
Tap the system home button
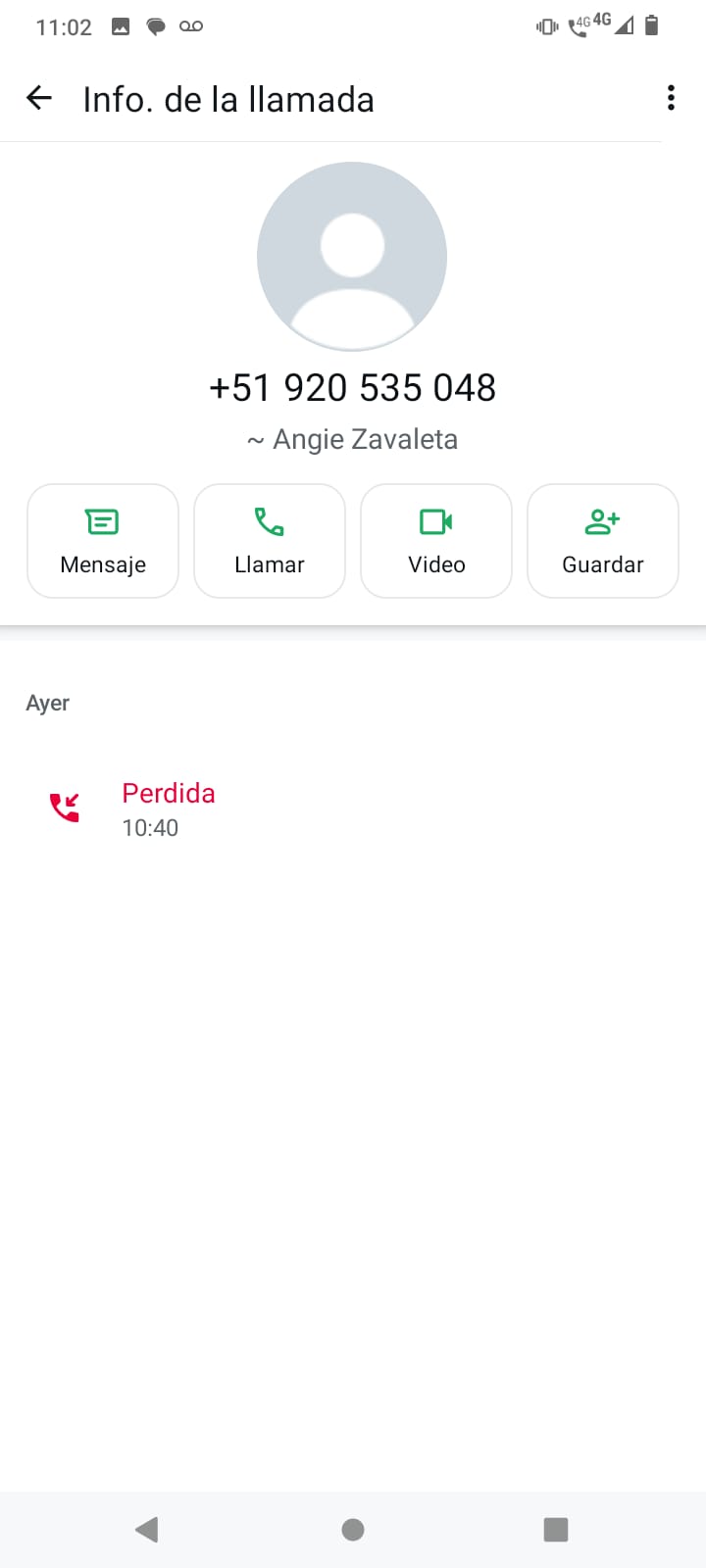click(x=353, y=1529)
